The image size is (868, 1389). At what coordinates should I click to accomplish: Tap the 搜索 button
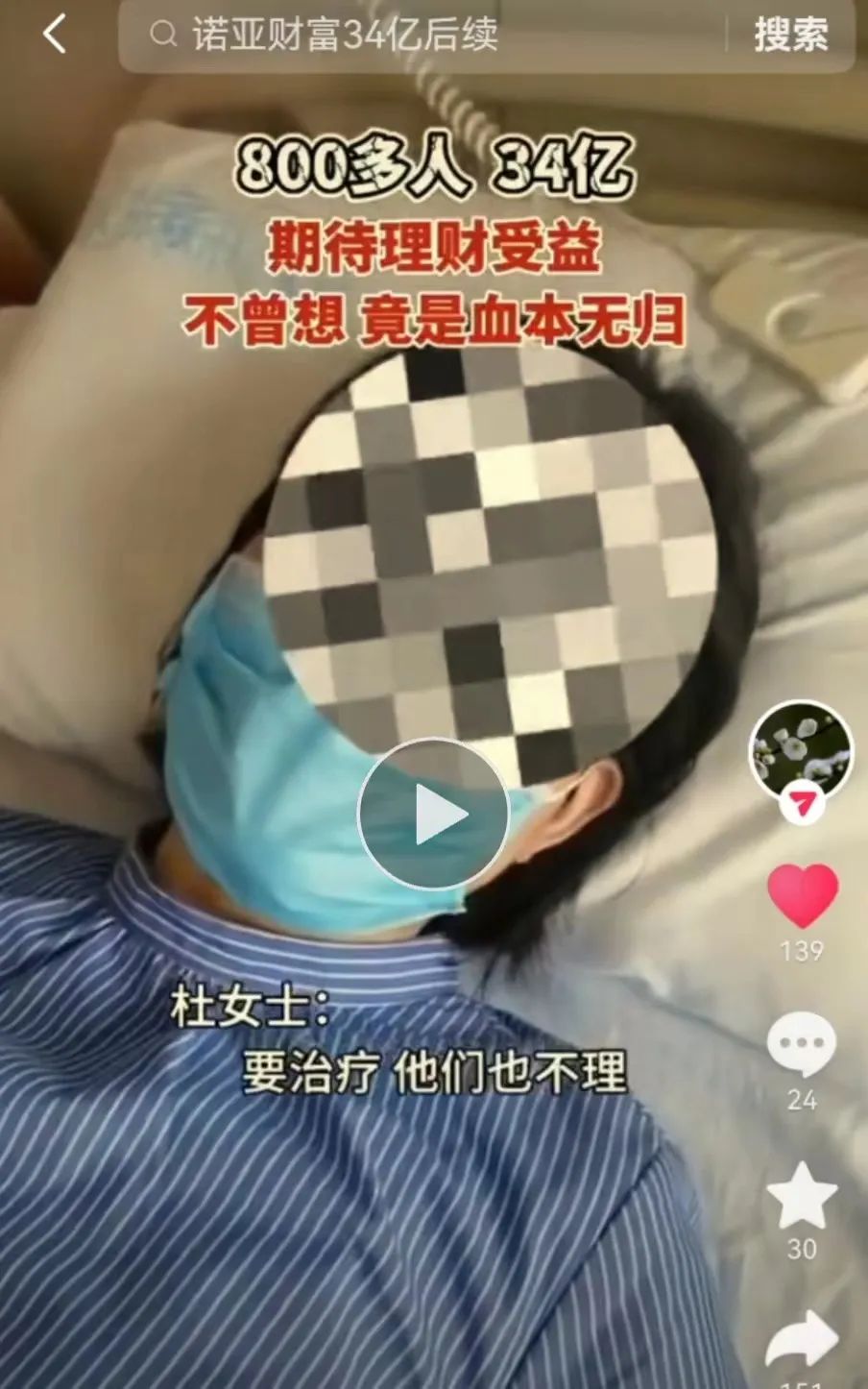[790, 36]
